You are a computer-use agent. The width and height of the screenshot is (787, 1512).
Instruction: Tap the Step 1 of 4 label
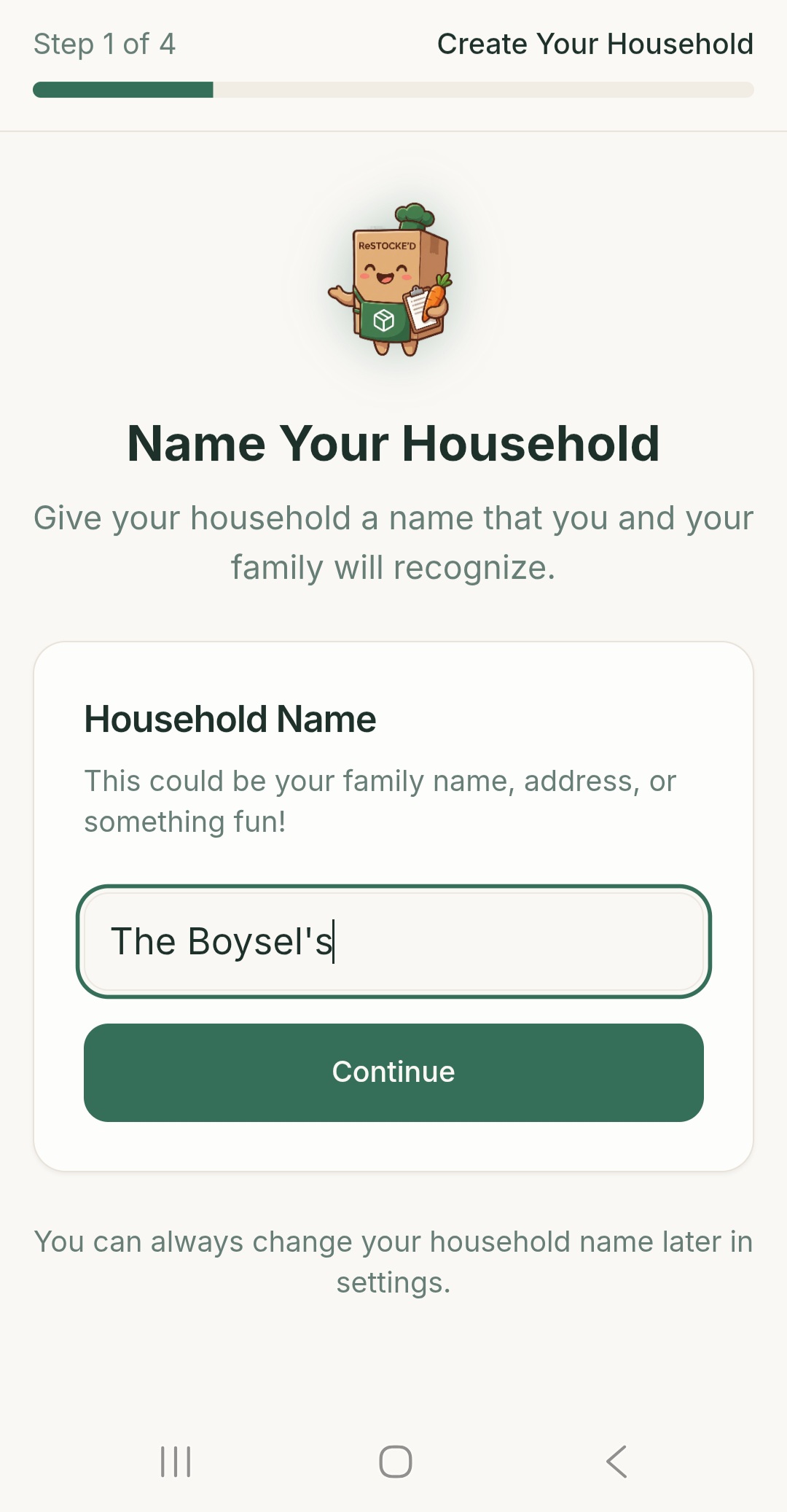click(103, 44)
